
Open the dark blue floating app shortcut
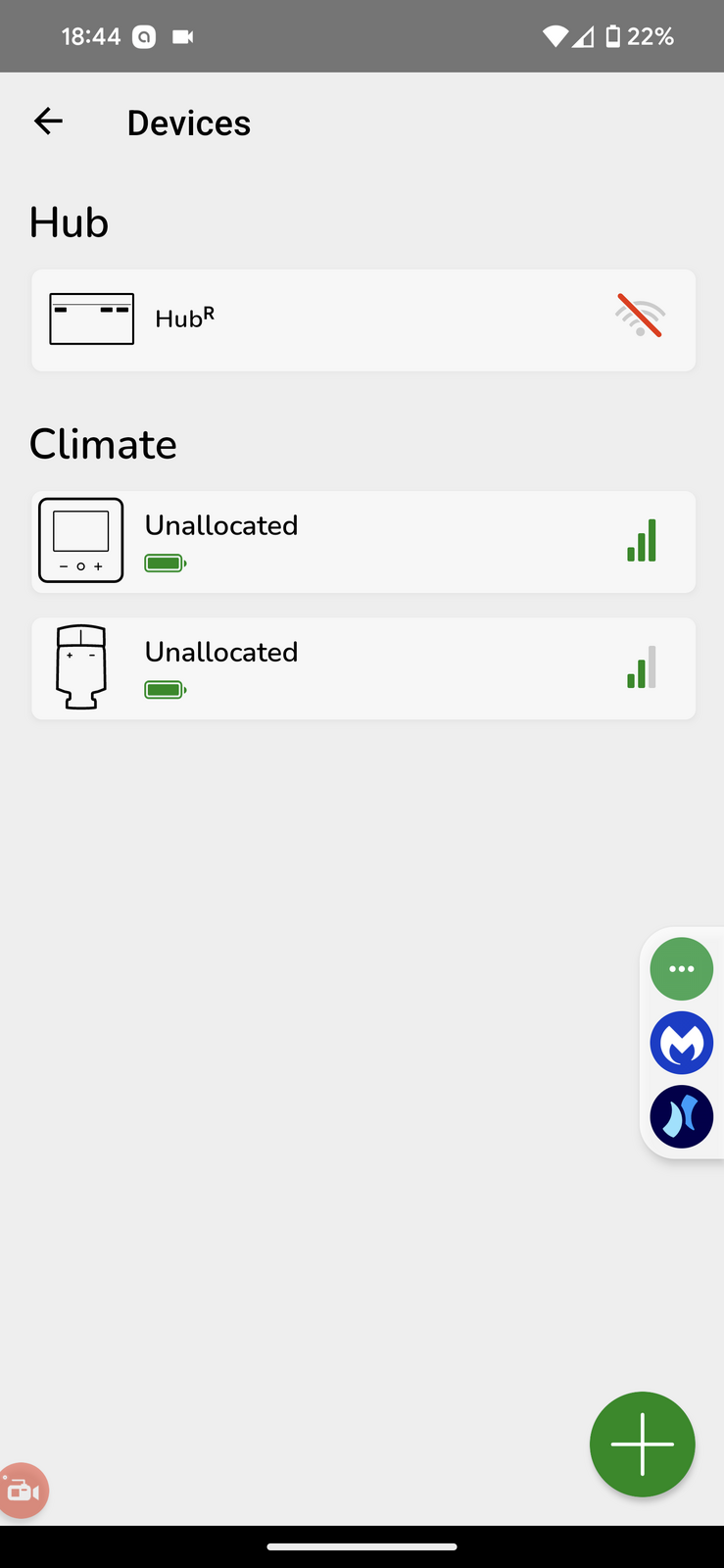[x=681, y=1116]
